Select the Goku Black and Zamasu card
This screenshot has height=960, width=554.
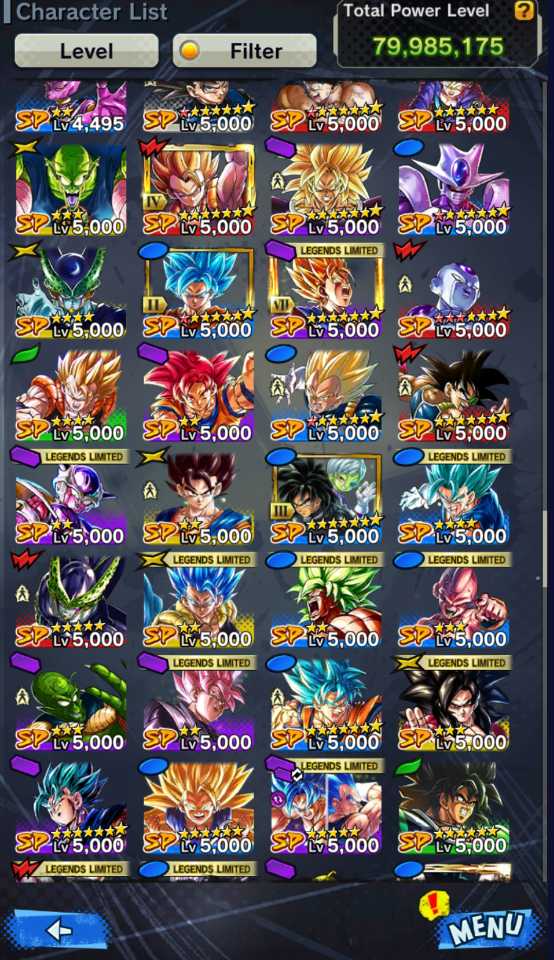pos(326,498)
